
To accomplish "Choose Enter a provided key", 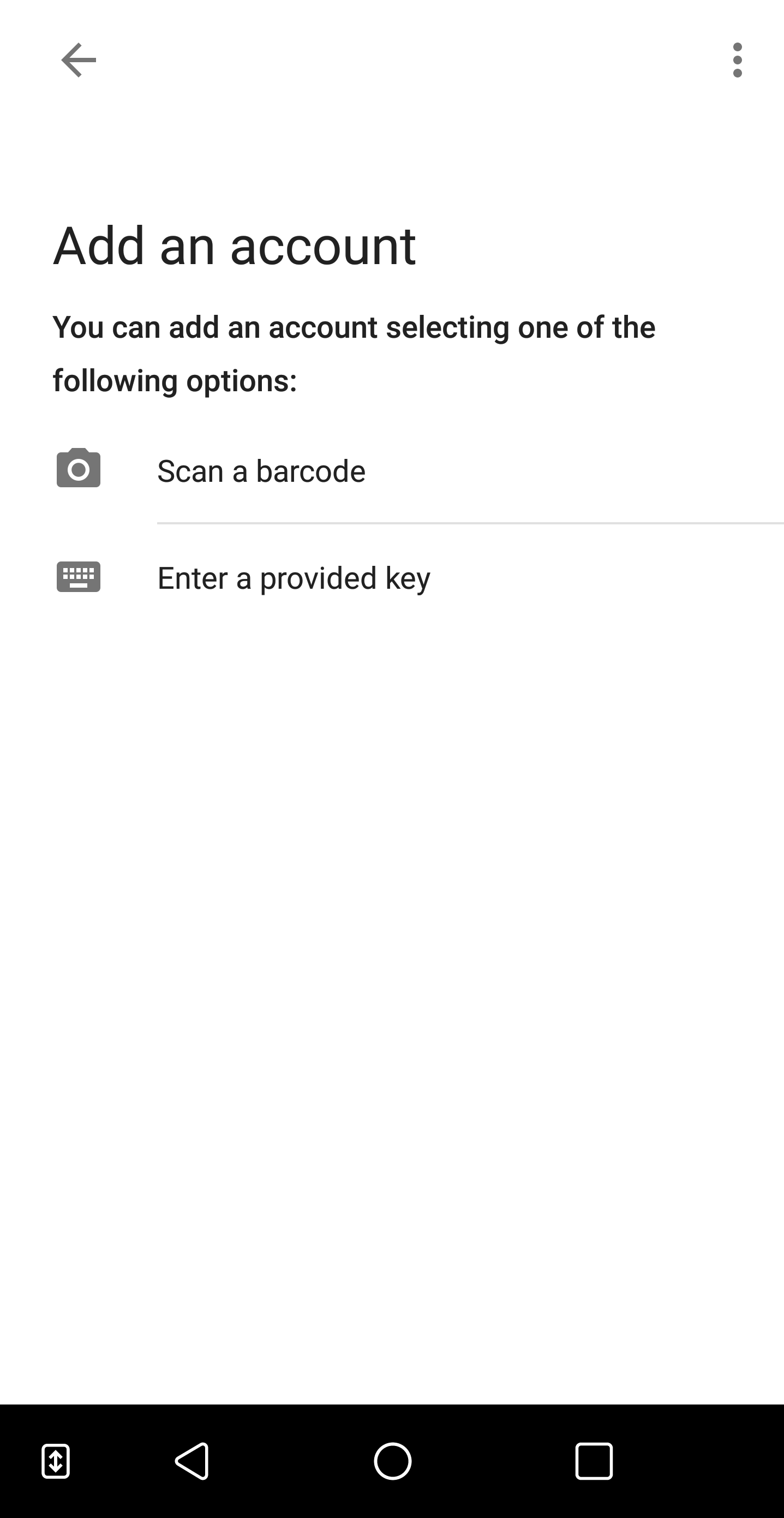I will pyautogui.click(x=392, y=577).
